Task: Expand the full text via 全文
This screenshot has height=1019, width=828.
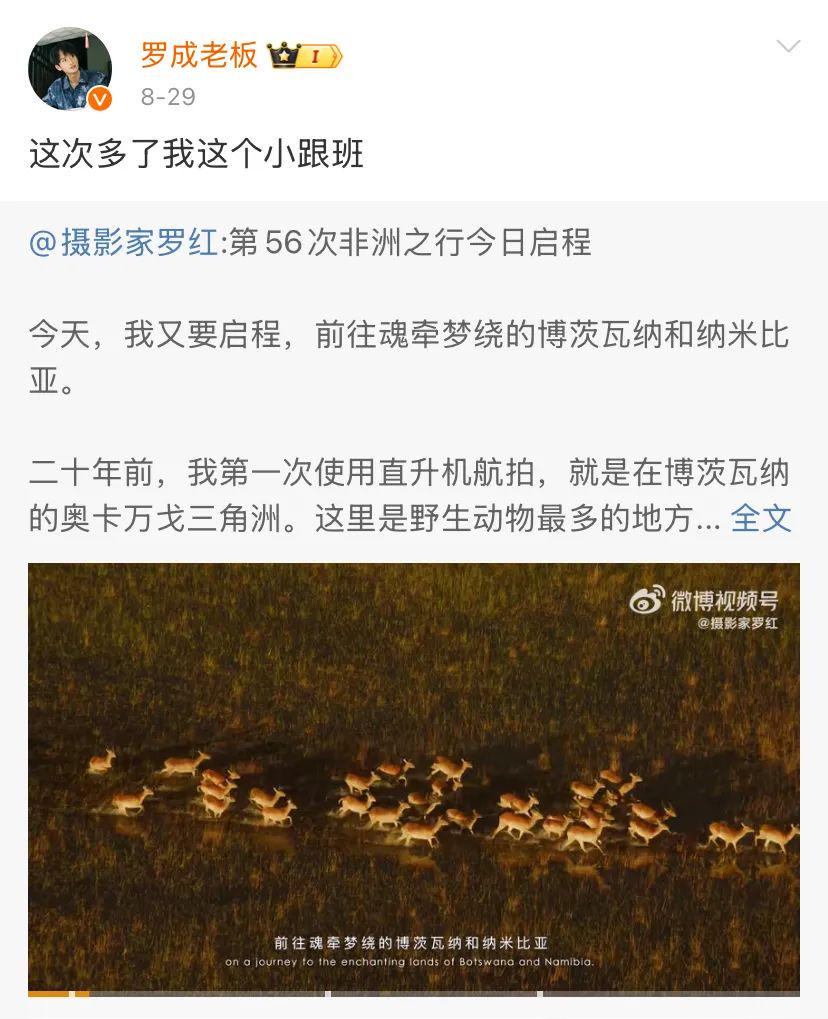Action: click(761, 518)
